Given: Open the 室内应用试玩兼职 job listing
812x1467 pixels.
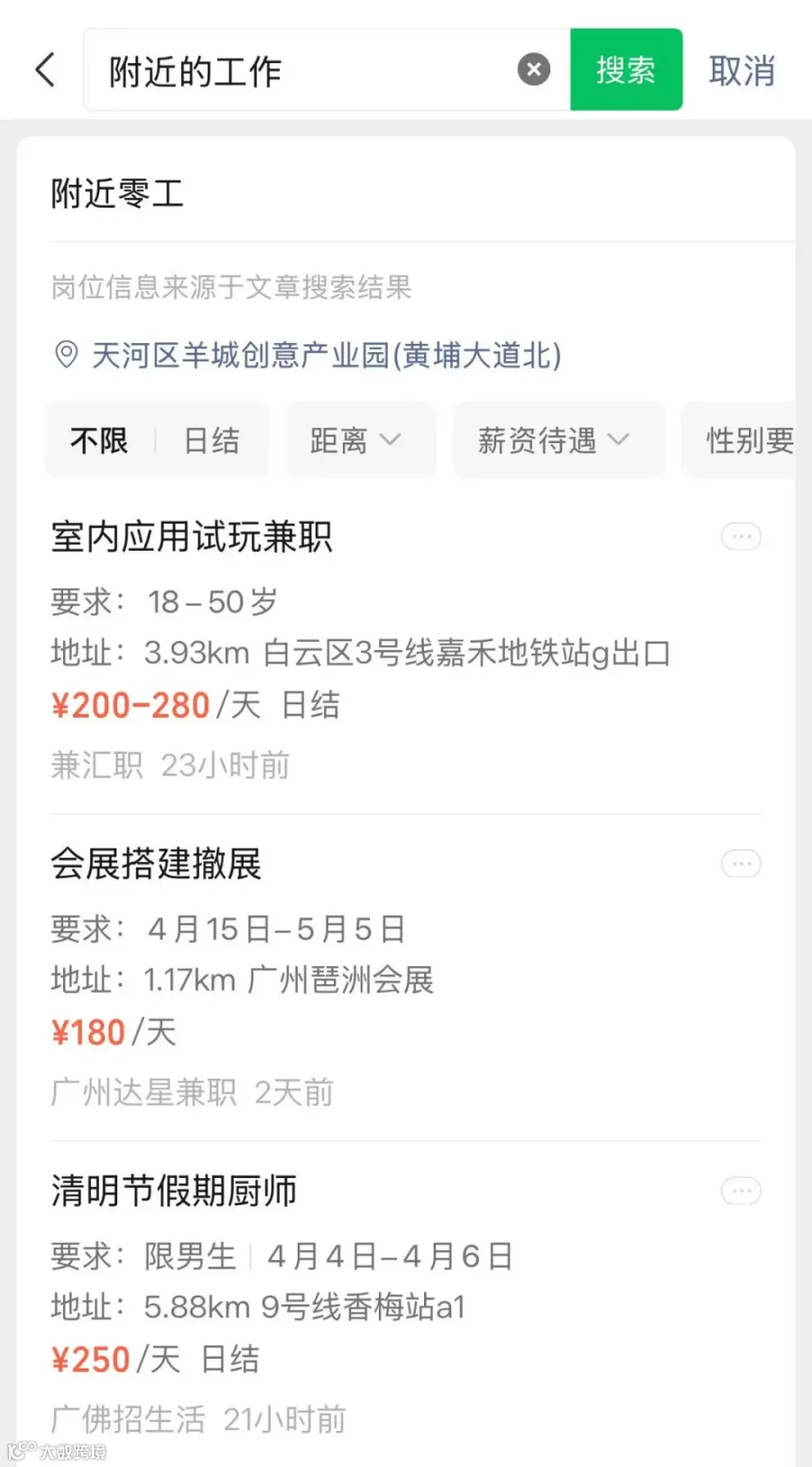Looking at the screenshot, I should [192, 536].
